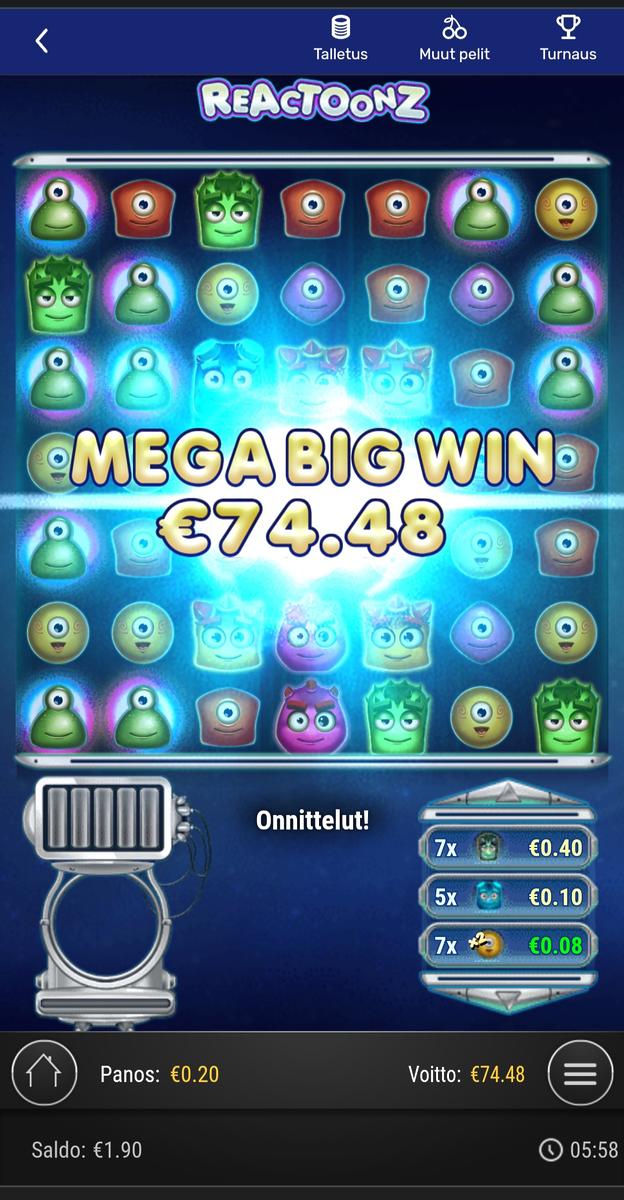Open Talletus deposit option
The width and height of the screenshot is (624, 1200).
coord(340,40)
